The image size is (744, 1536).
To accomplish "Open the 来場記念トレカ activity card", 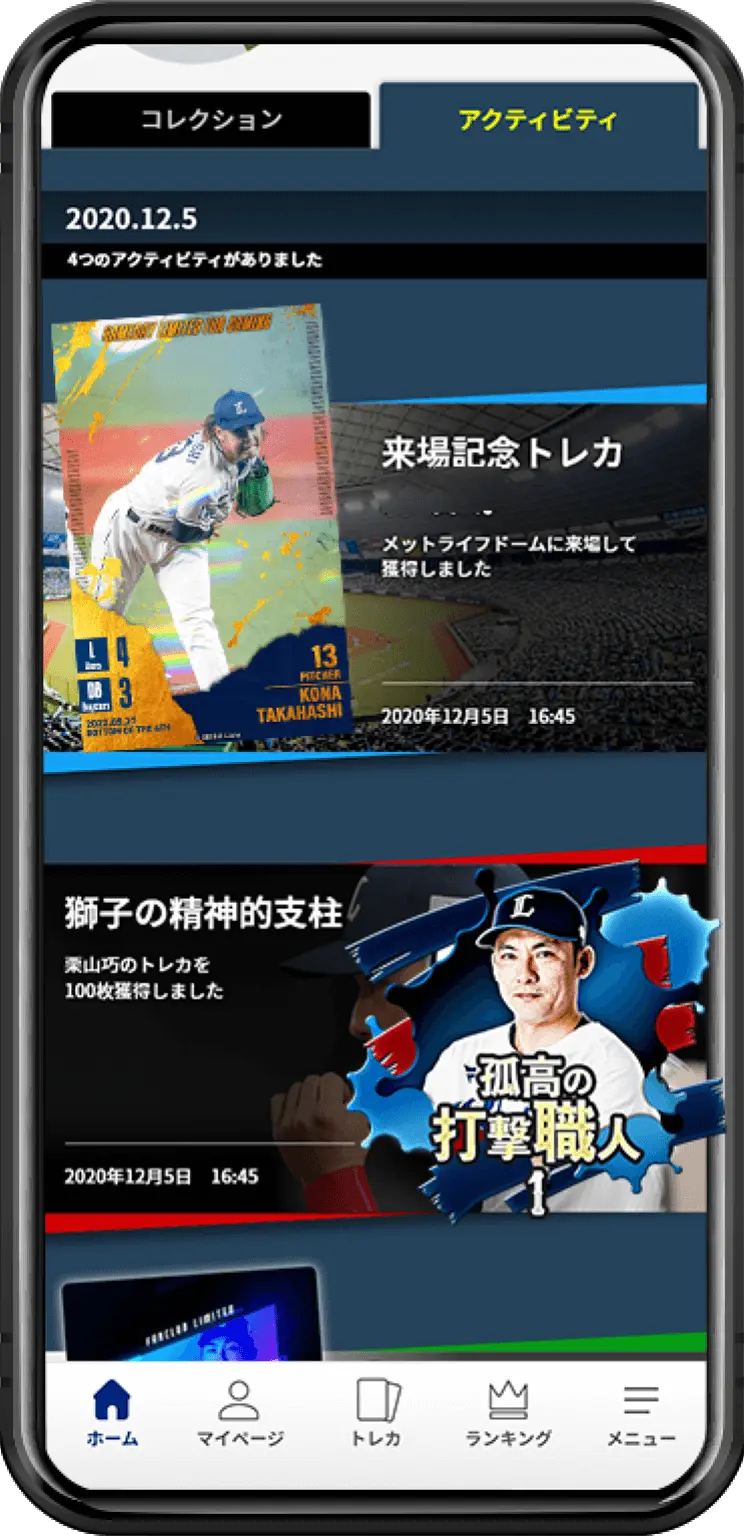I will [x=375, y=540].
